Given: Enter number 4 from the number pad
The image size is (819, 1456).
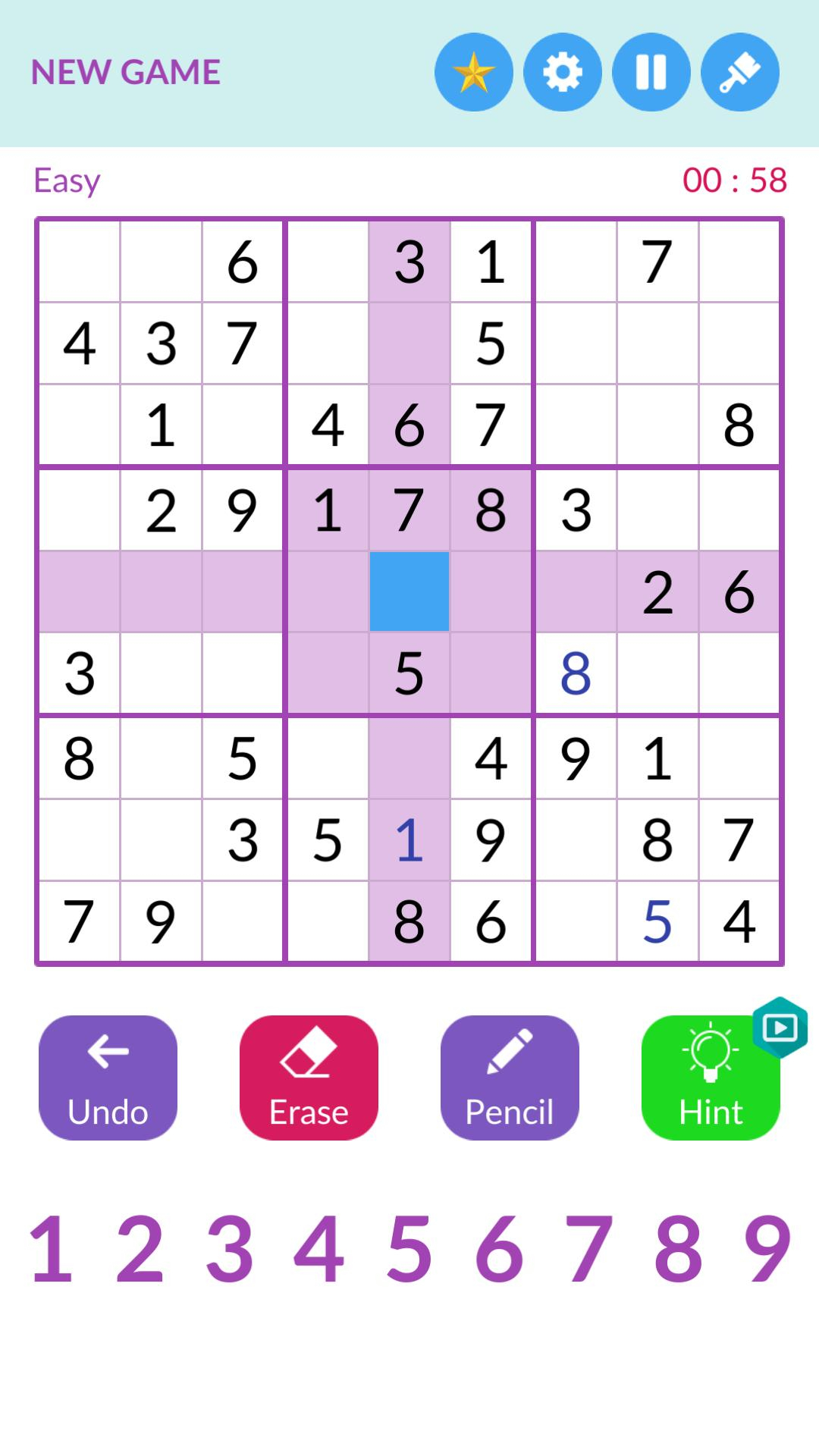Looking at the screenshot, I should point(319,1248).
